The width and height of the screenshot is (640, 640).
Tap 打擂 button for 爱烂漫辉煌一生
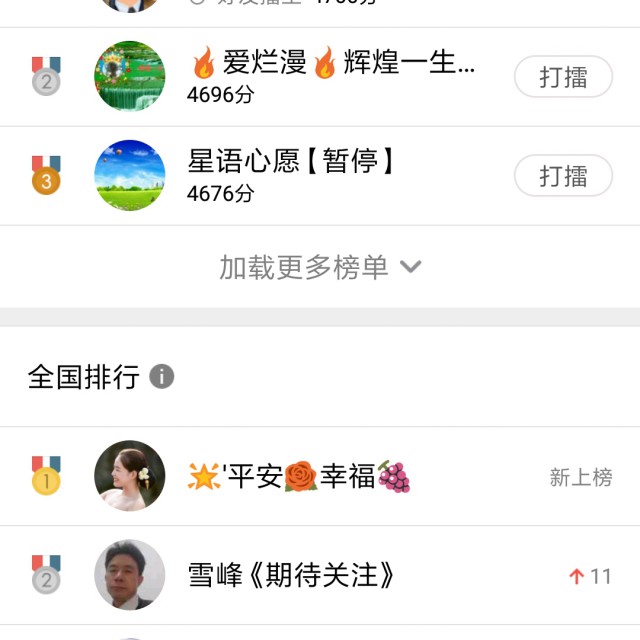point(563,77)
